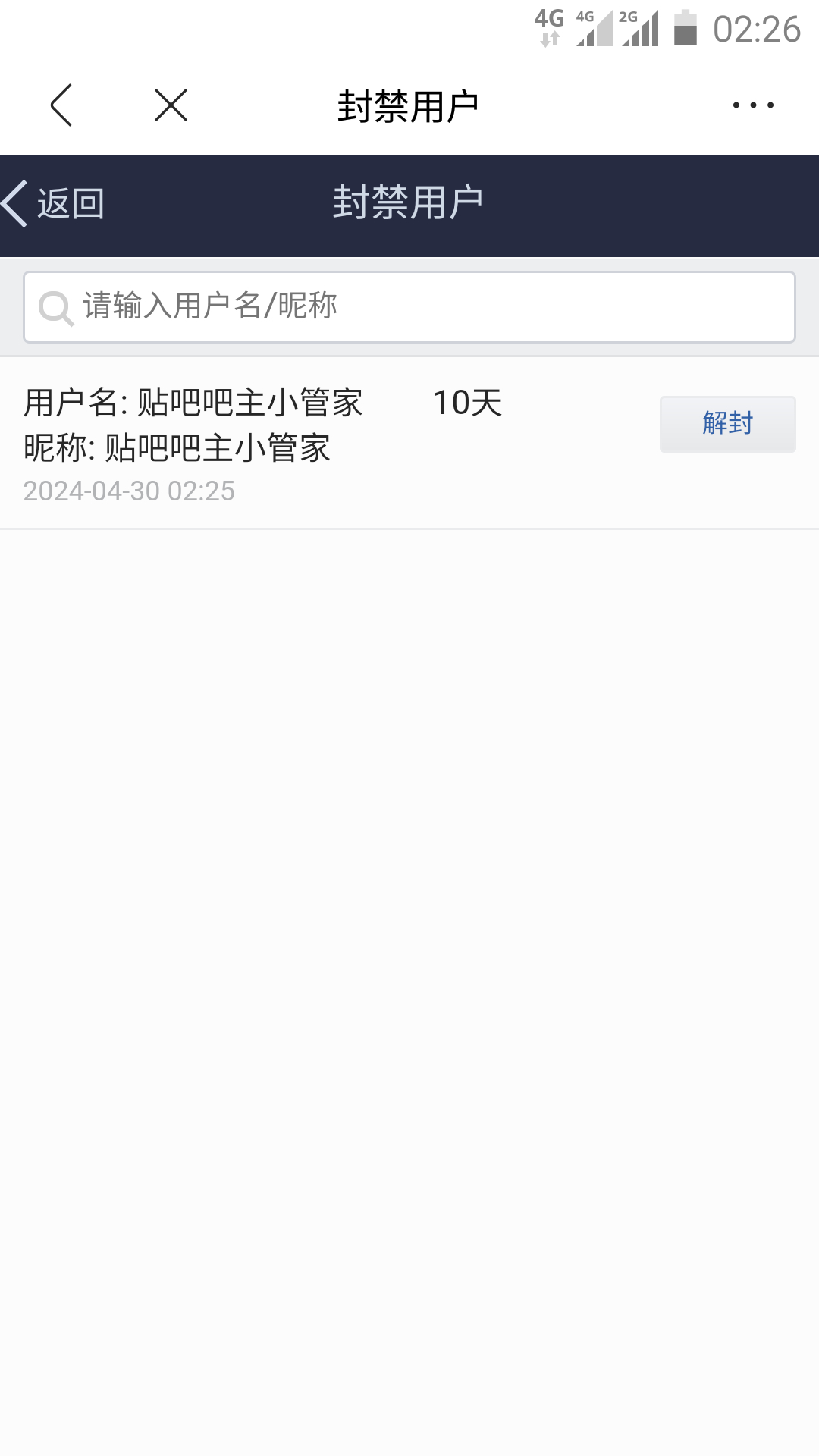Go back with the top-left arrow
This screenshot has width=819, height=1456.
pos(61,105)
